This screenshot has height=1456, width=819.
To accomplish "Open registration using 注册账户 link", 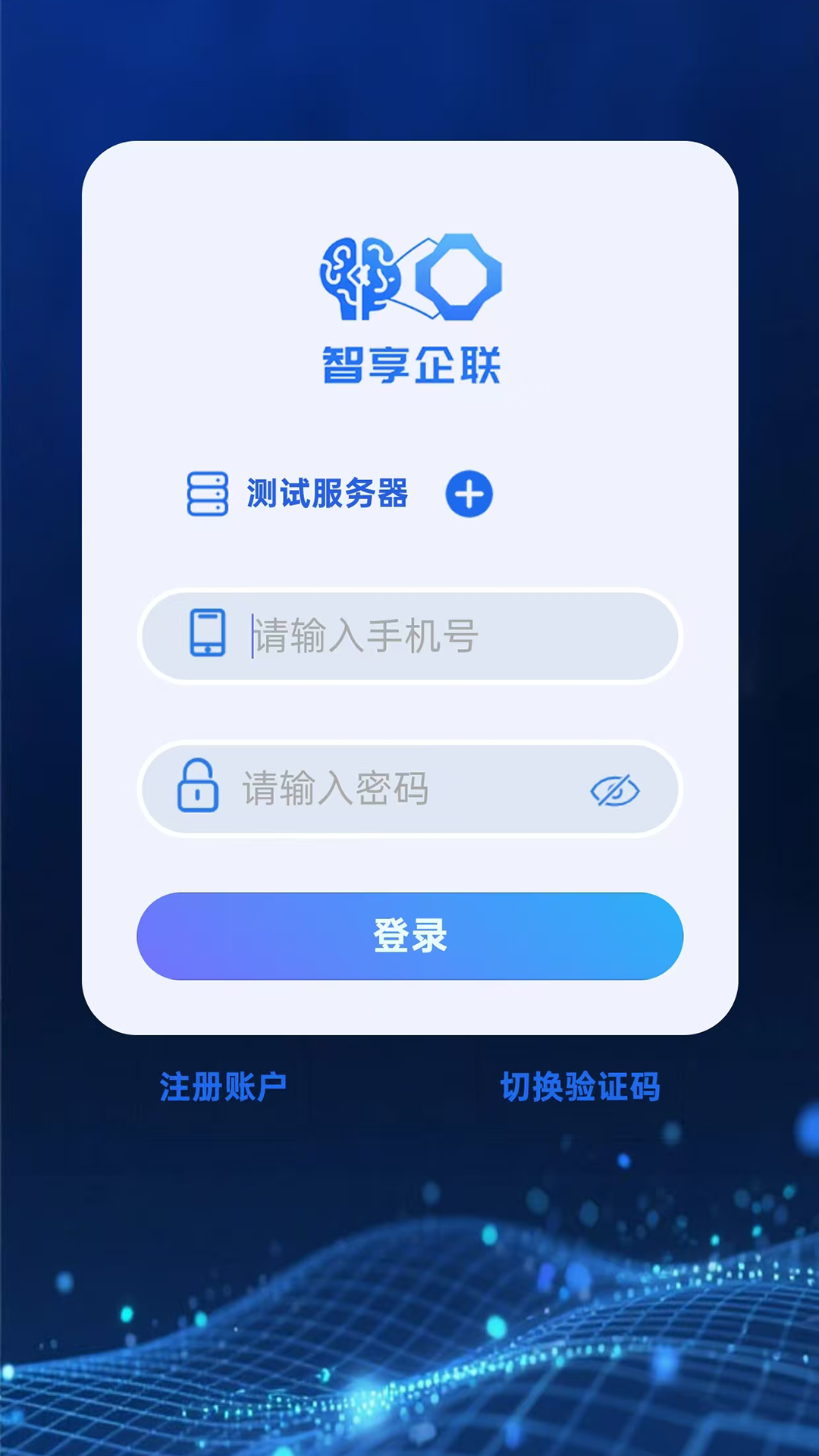I will pos(224,1086).
